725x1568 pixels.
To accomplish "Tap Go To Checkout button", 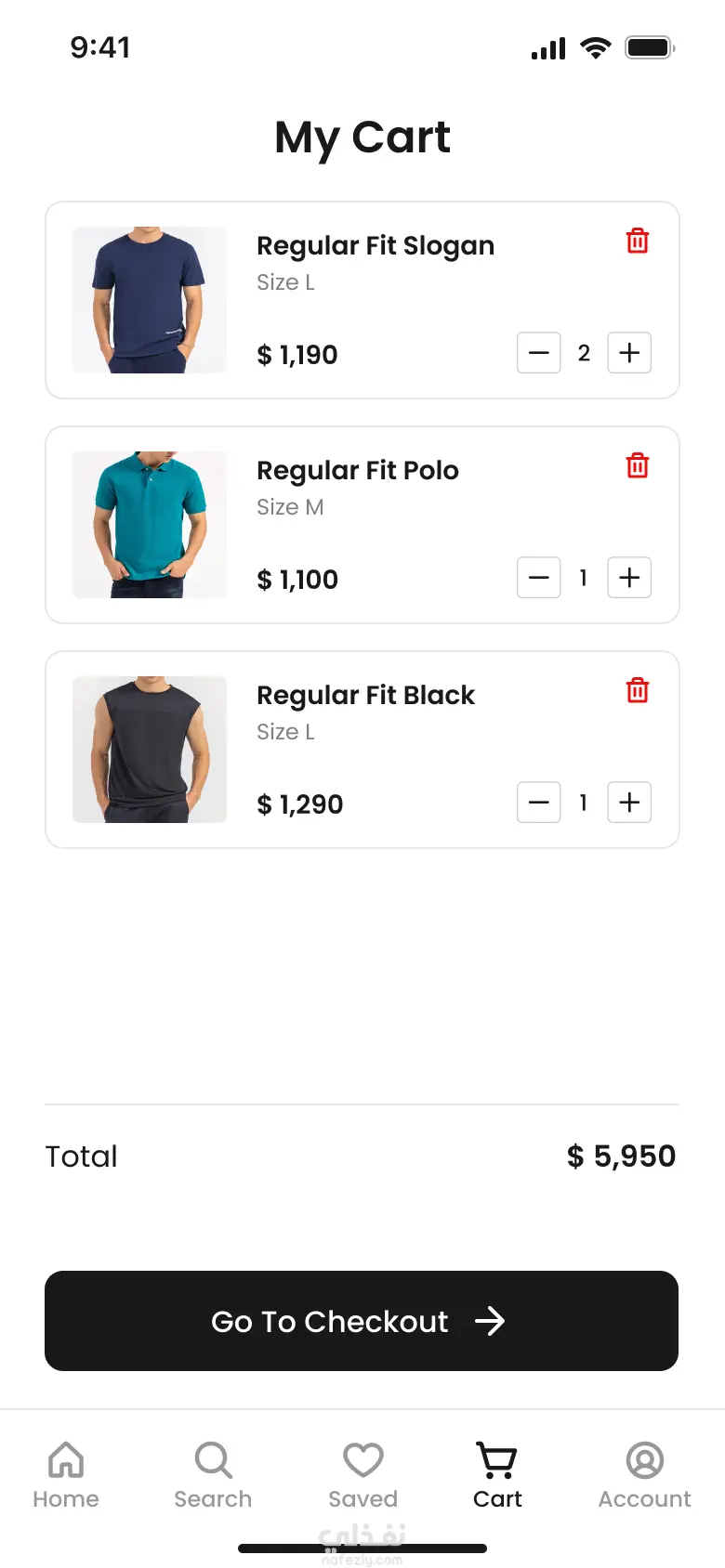I will (x=362, y=1321).
